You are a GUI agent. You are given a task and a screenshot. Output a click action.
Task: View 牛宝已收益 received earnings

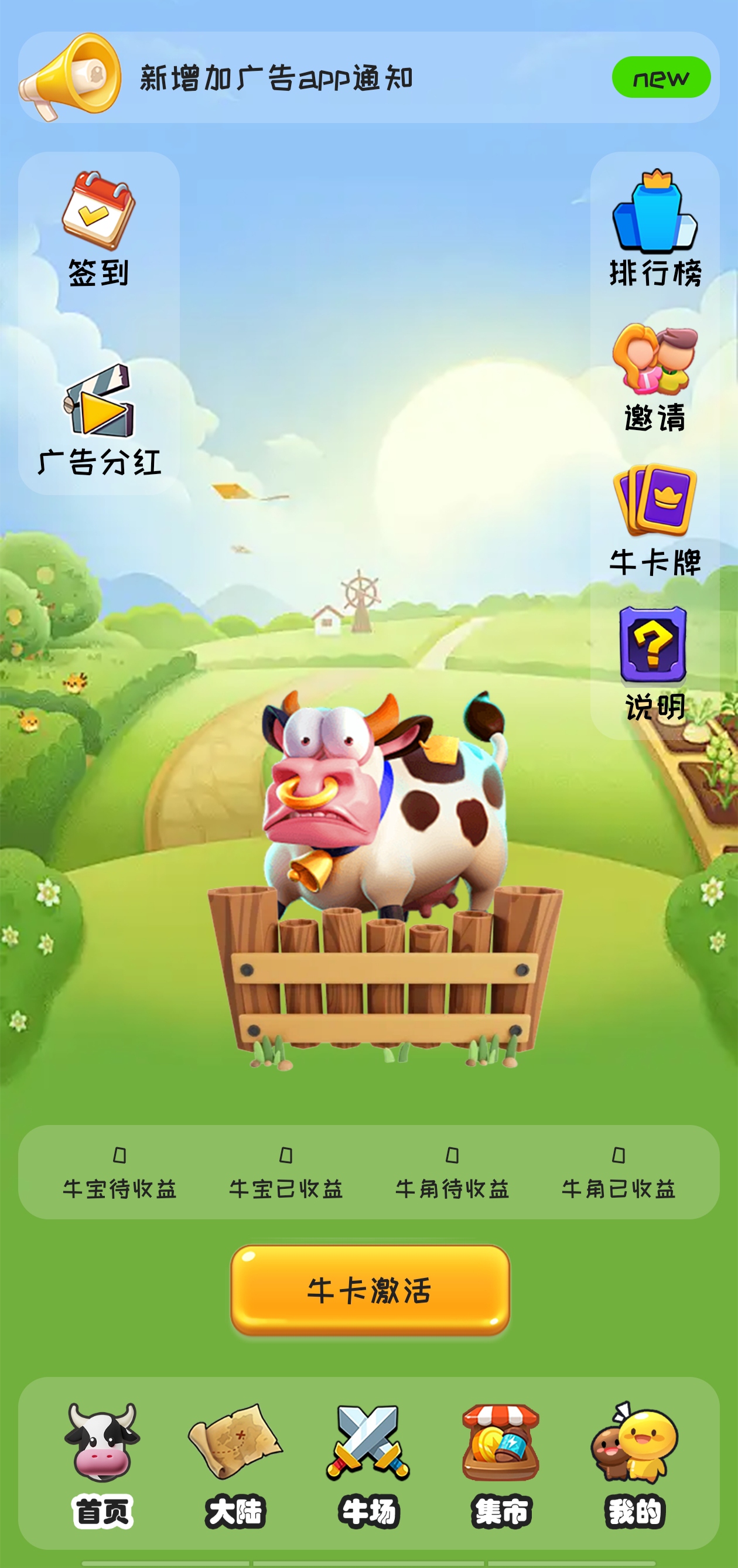286,1174
